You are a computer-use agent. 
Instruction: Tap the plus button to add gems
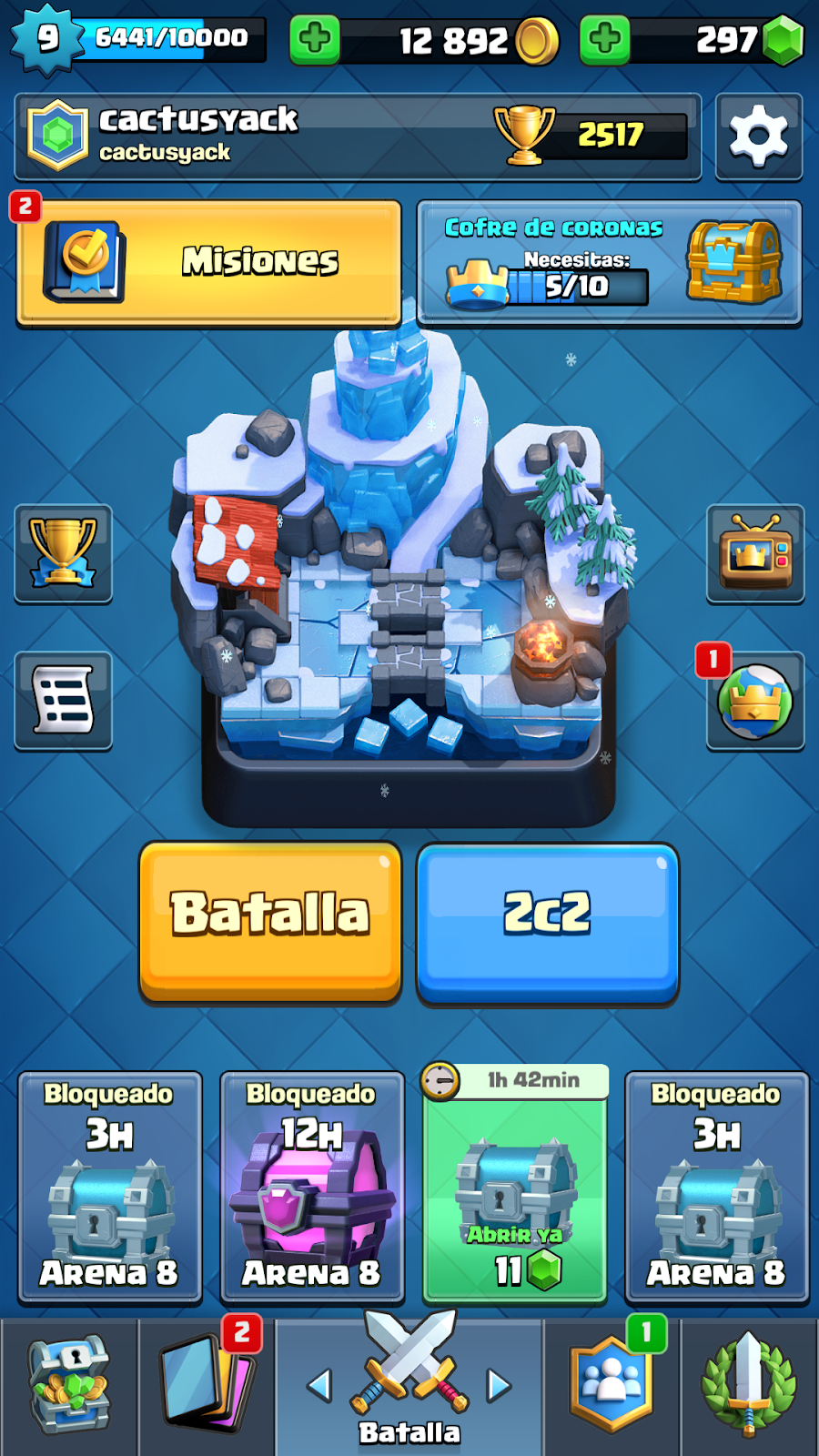605,40
